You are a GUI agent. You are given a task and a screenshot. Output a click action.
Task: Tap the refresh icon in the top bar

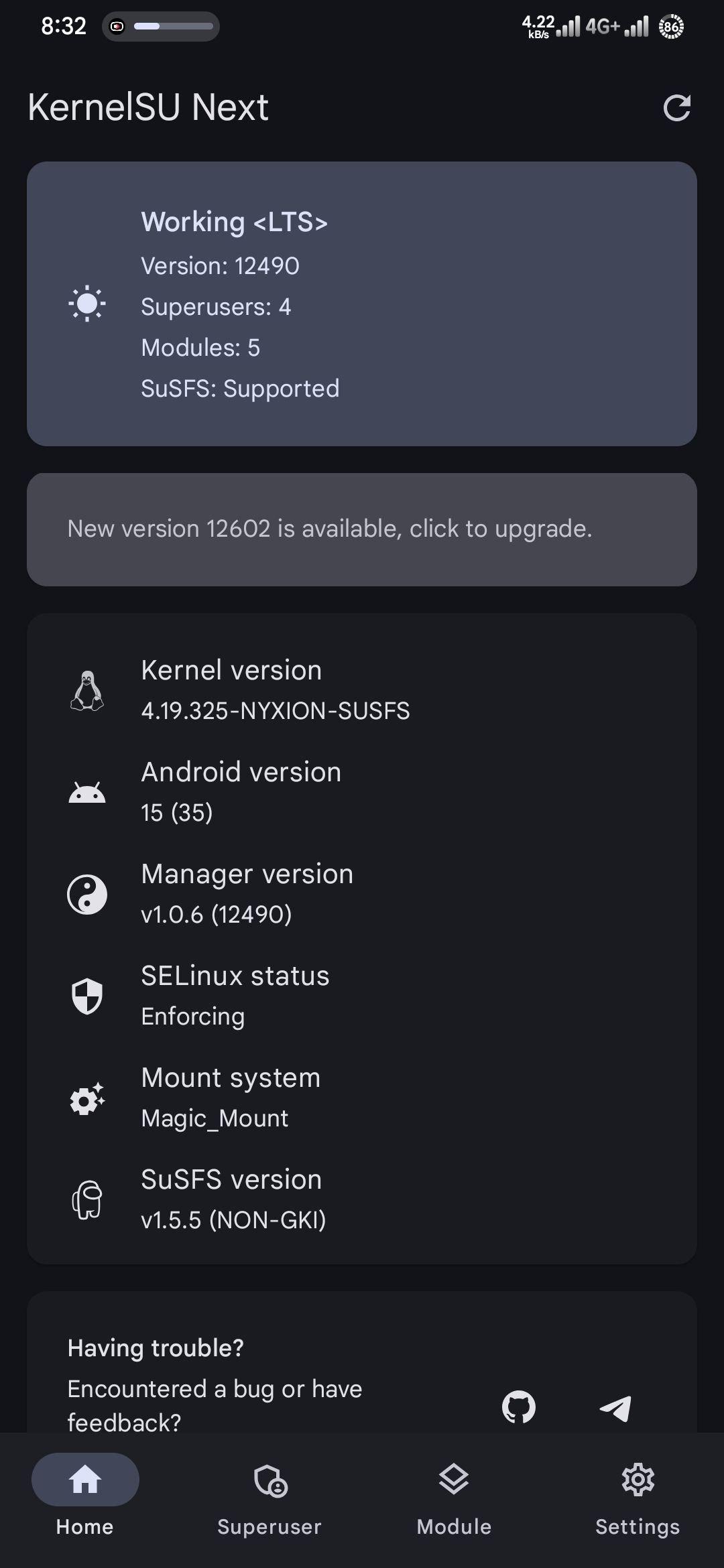point(676,108)
